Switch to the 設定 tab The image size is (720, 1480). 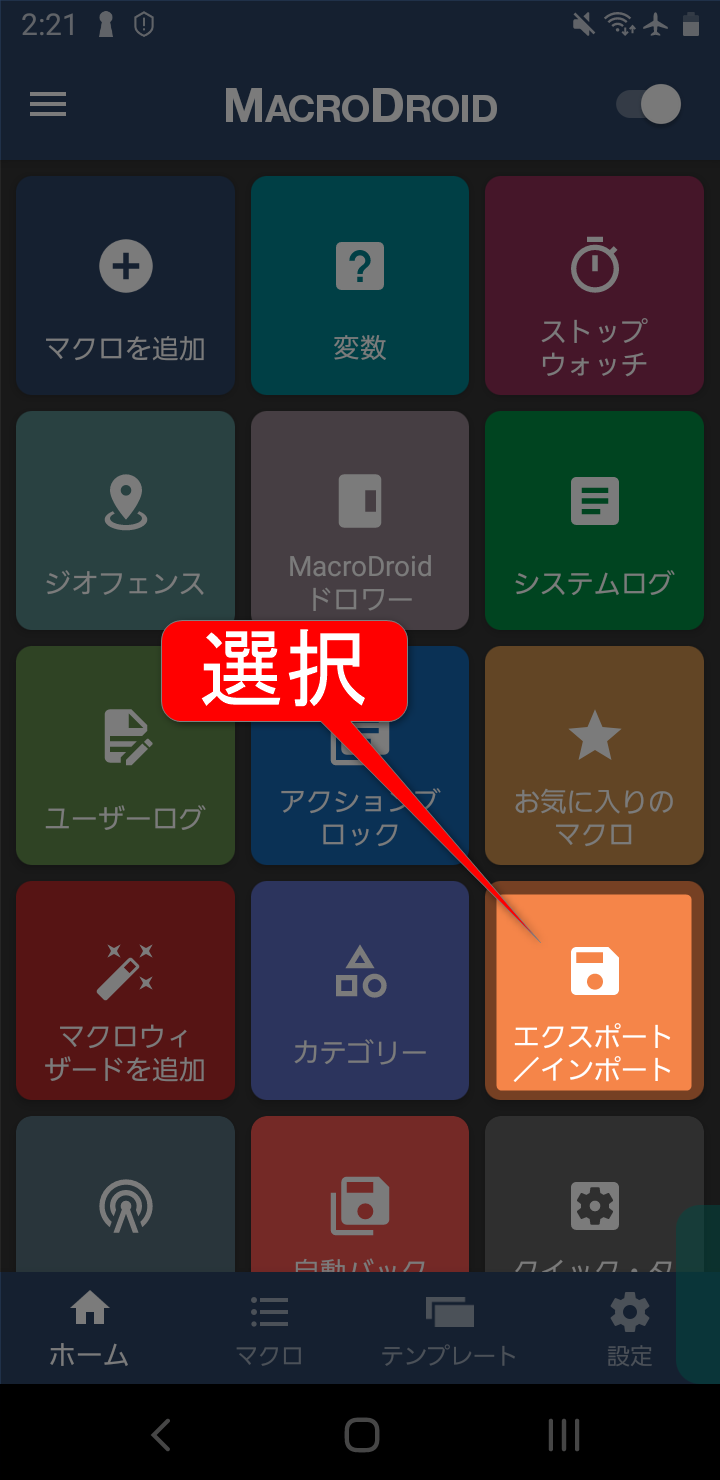click(629, 1328)
